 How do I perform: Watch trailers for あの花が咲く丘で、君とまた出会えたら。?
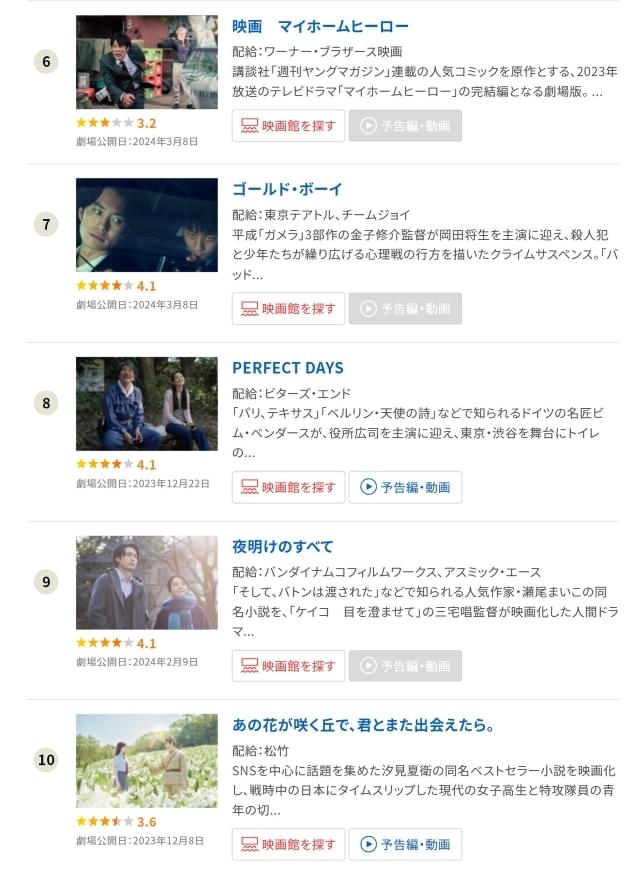405,844
